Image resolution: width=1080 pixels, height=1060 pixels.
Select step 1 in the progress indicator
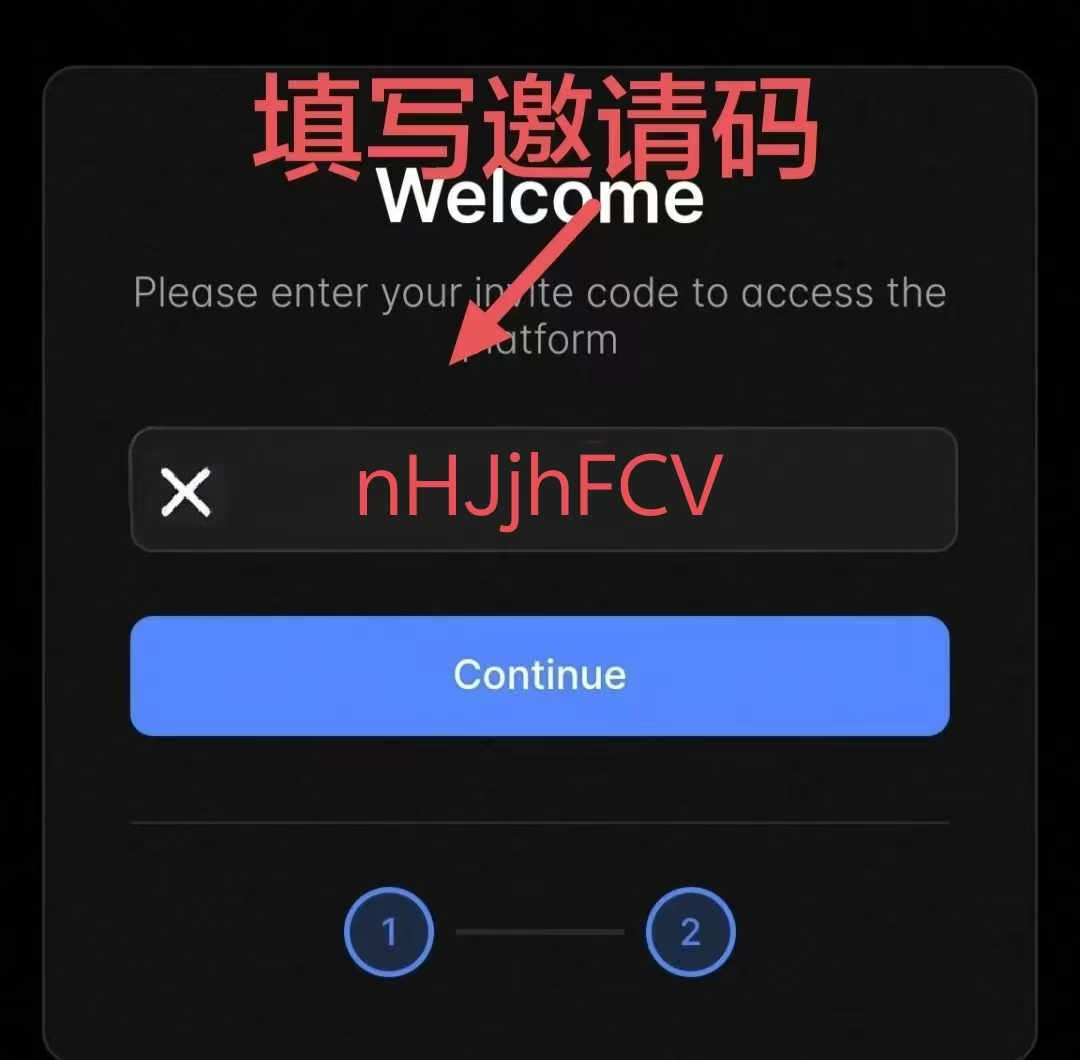pyautogui.click(x=389, y=932)
